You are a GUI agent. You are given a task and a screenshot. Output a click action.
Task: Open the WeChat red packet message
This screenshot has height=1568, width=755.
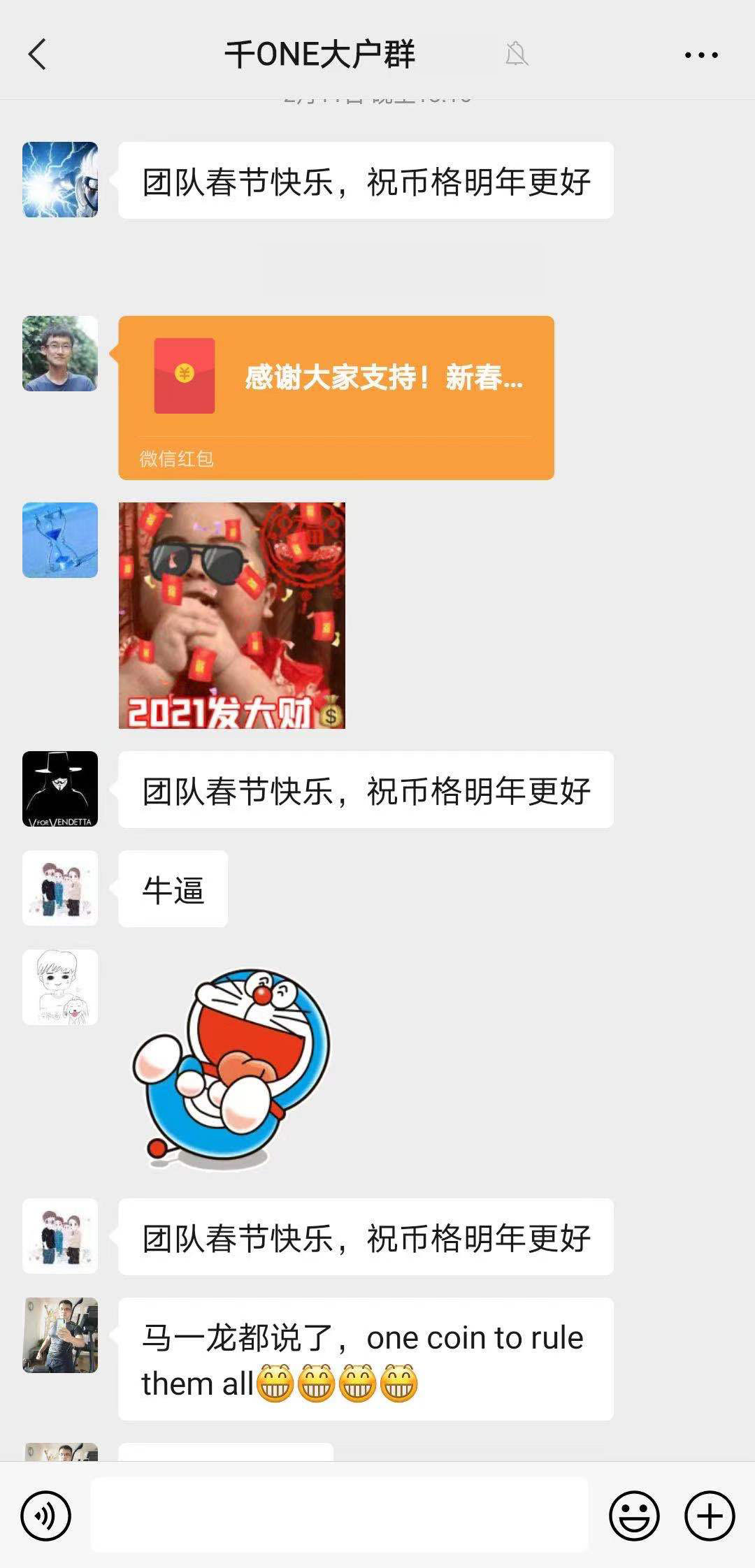click(336, 397)
